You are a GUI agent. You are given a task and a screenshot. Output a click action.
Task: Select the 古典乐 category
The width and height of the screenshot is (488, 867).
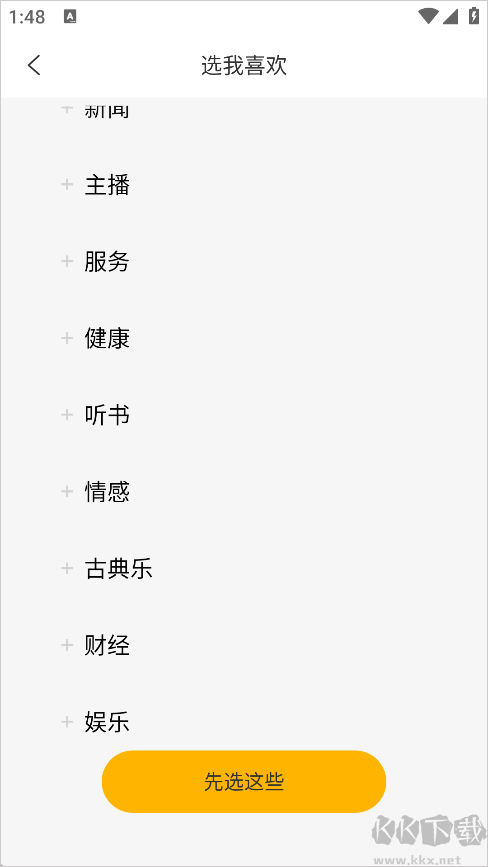pos(106,568)
